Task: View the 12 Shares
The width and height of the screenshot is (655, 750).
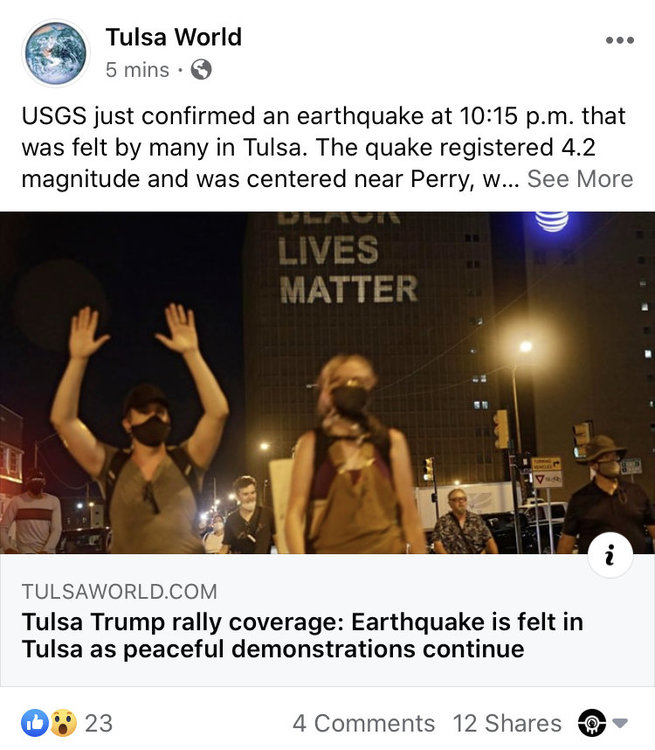Action: pyautogui.click(x=507, y=723)
